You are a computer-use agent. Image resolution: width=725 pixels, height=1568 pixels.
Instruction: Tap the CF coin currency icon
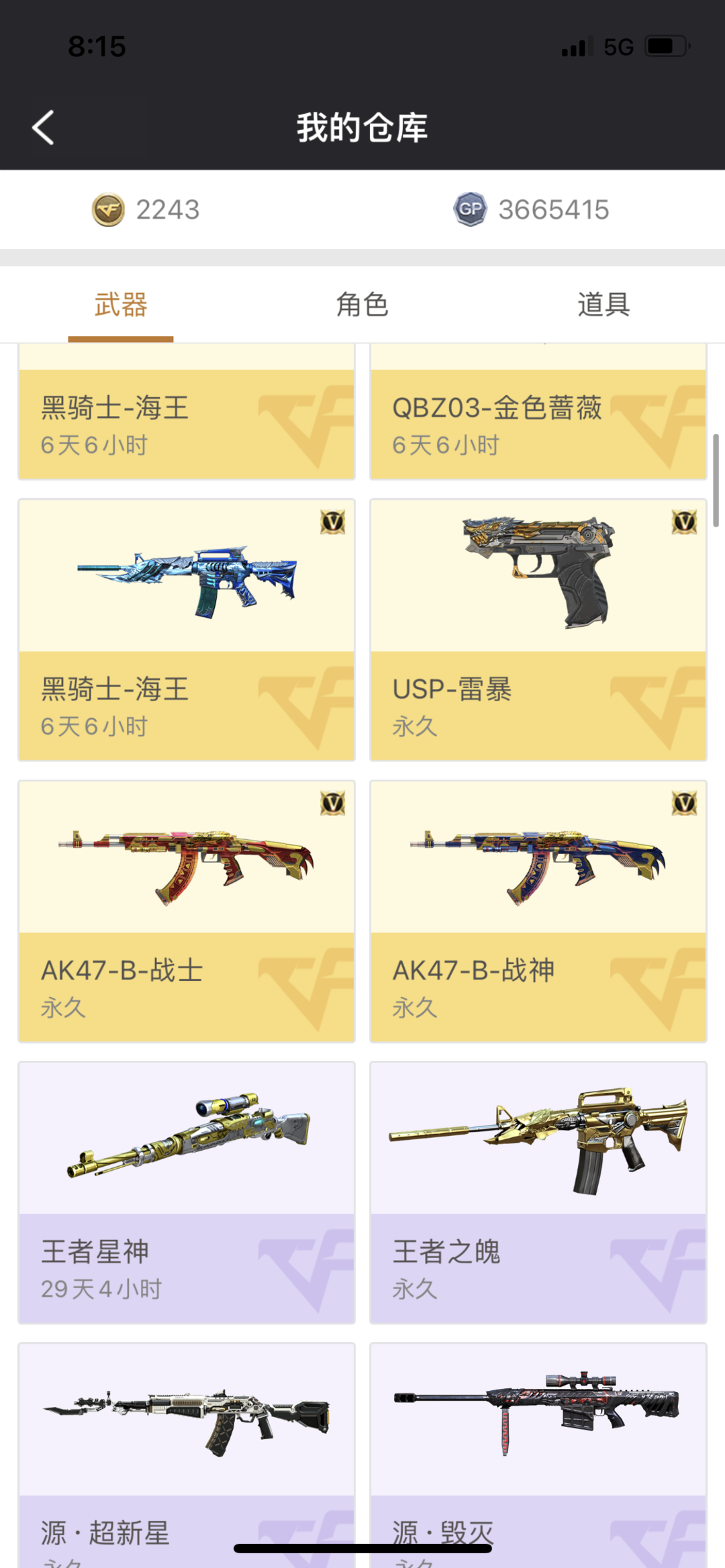109,209
